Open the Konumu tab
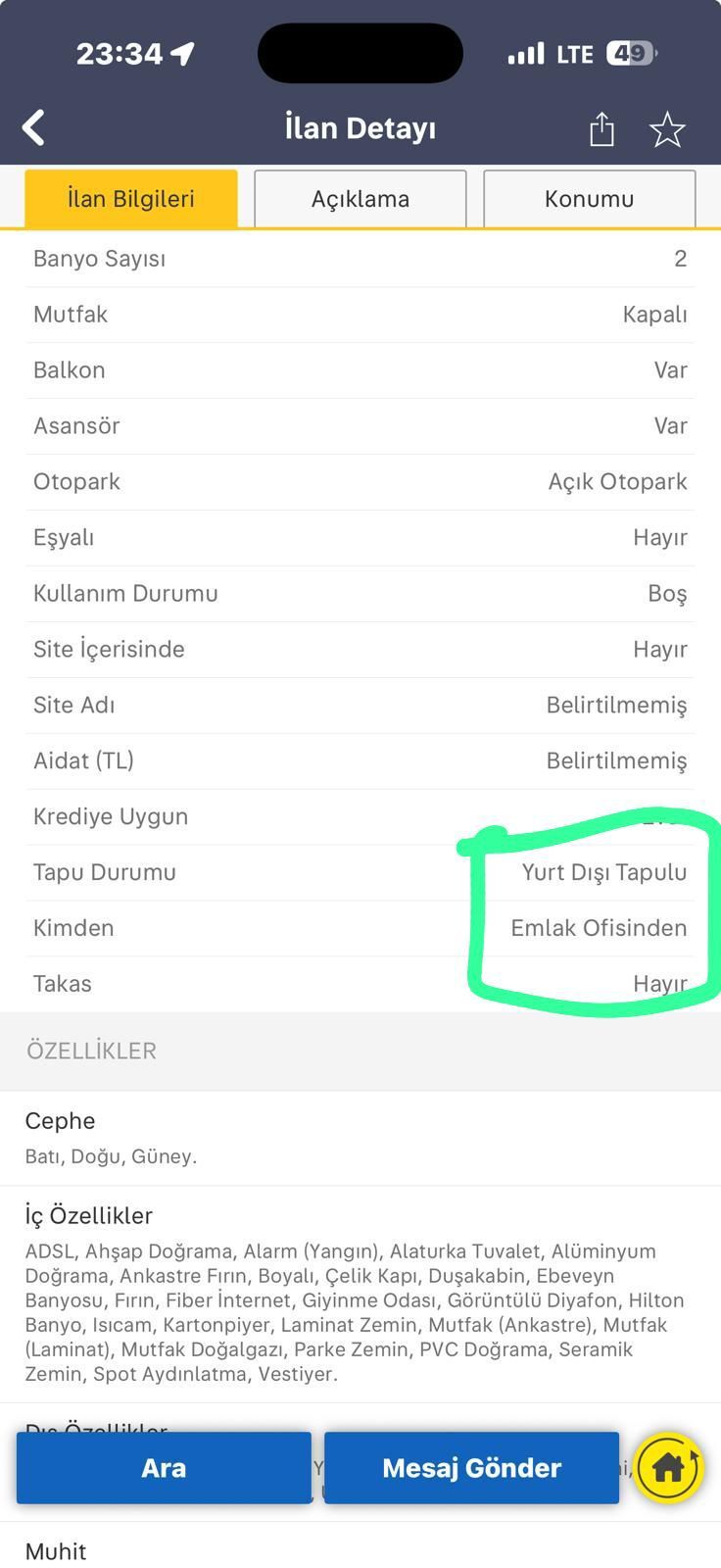This screenshot has width=721, height=1568. 589,199
